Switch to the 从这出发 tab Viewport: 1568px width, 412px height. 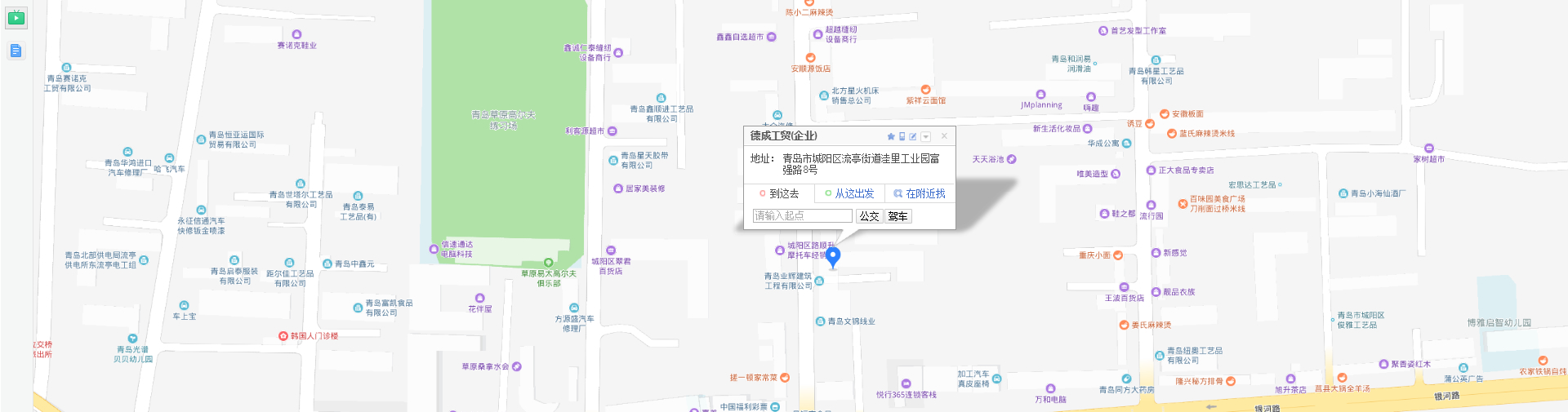coord(849,193)
